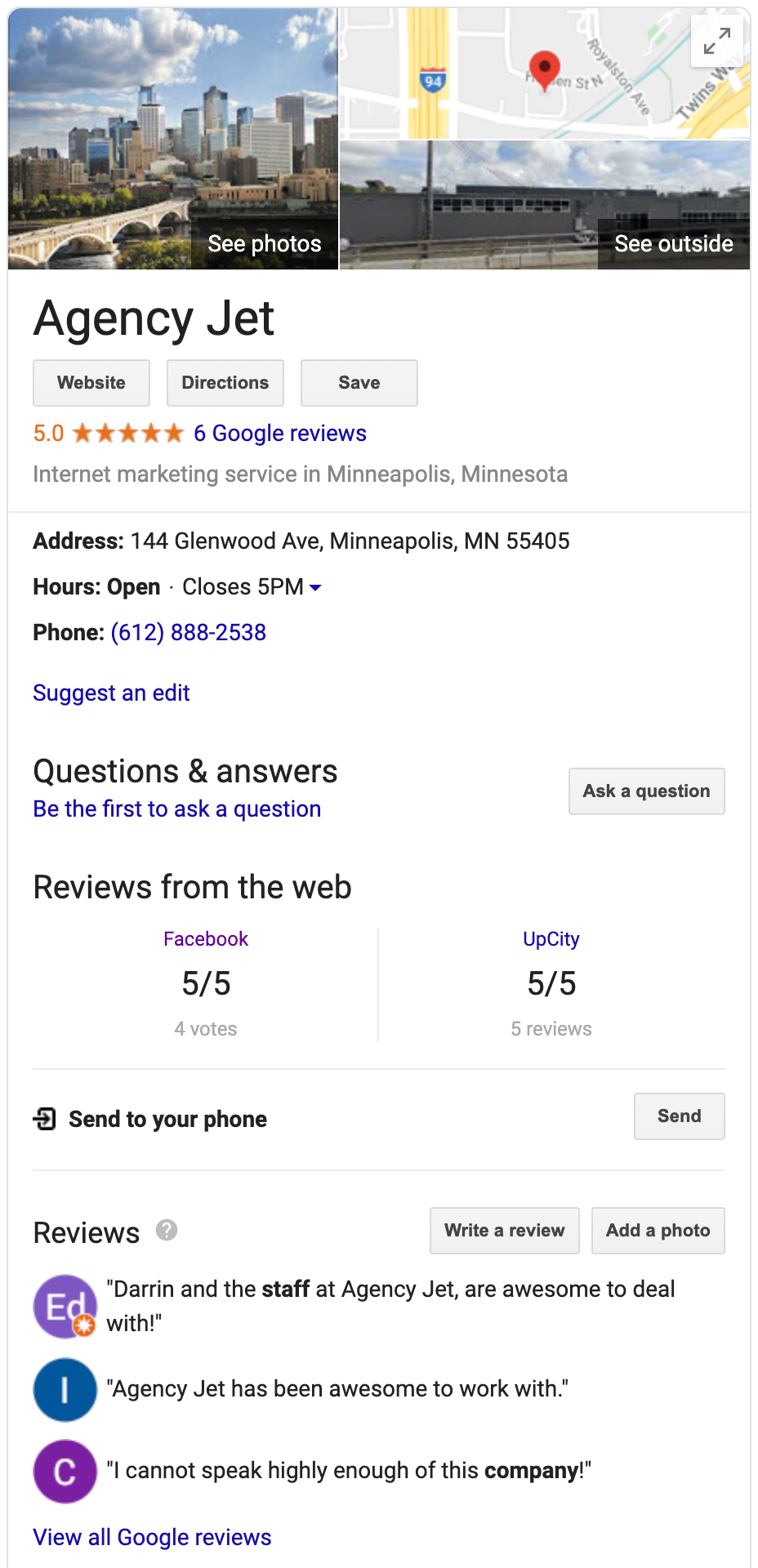
Task: Open Be the first to ask a question
Action: pos(177,808)
